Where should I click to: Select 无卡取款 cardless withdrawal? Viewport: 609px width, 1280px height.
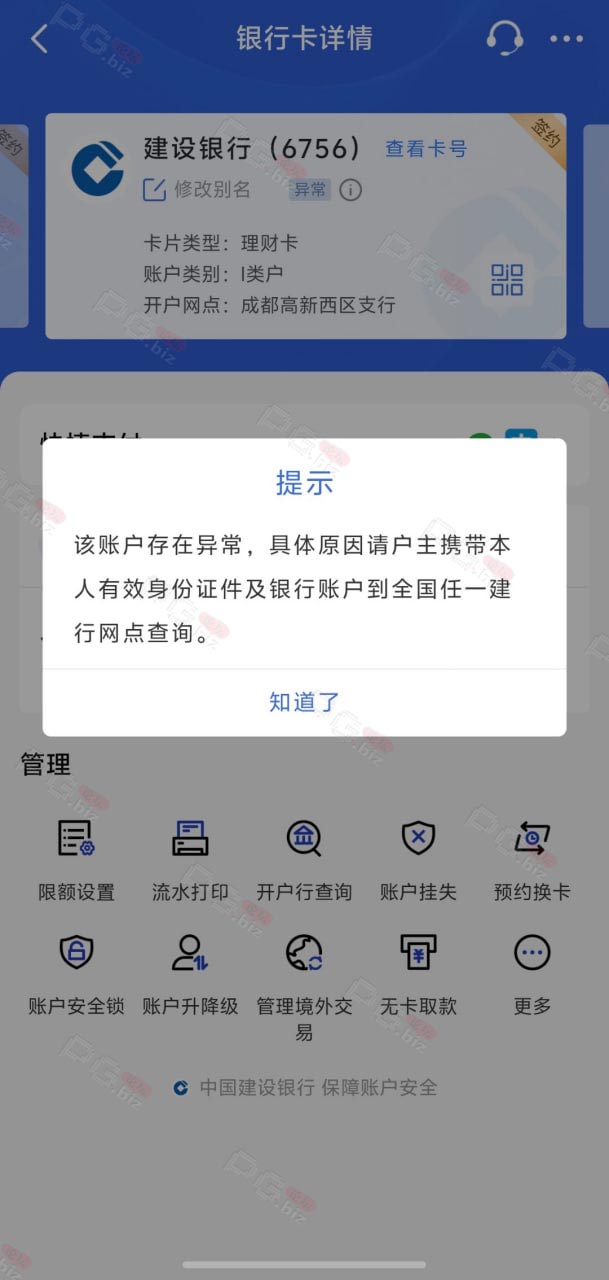click(x=418, y=975)
